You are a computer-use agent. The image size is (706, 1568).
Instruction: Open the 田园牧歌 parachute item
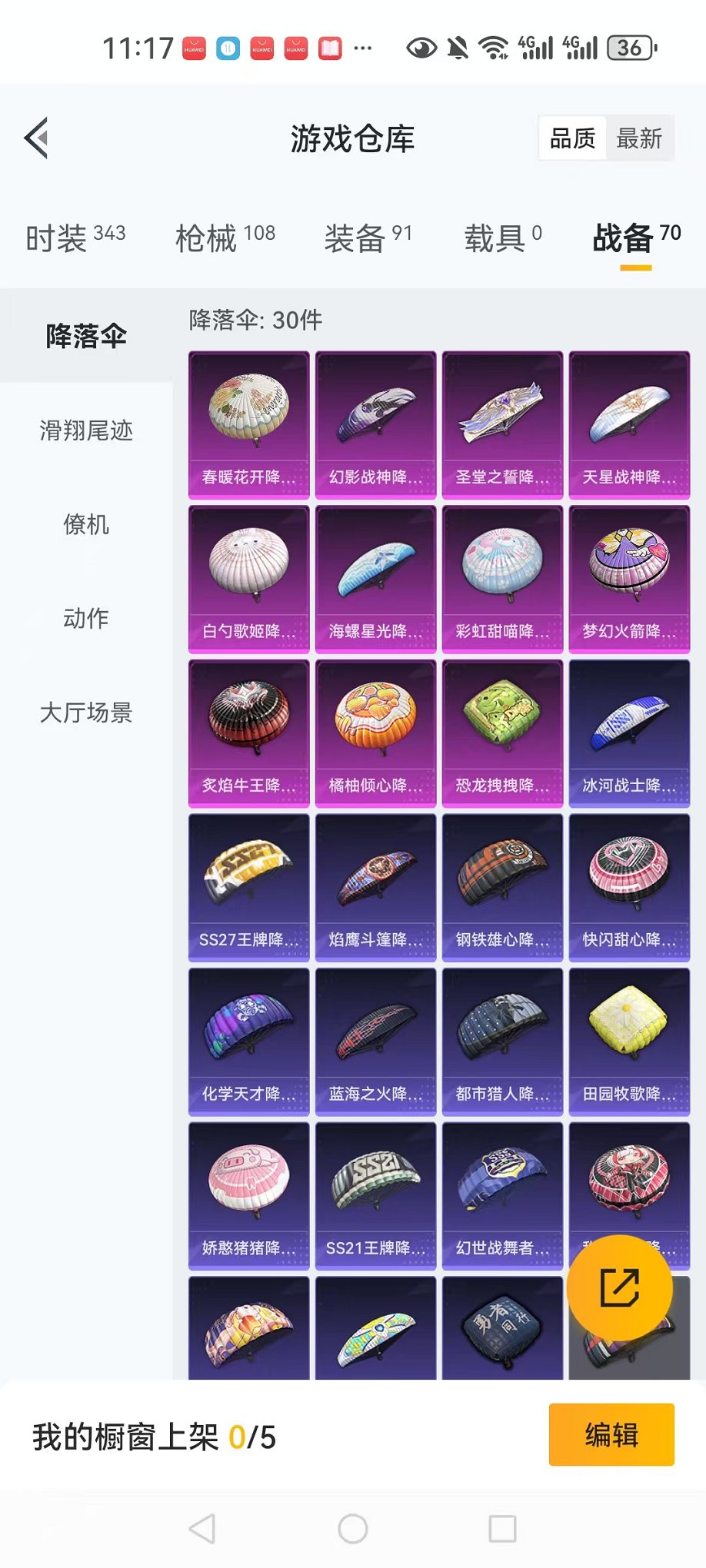point(629,1041)
